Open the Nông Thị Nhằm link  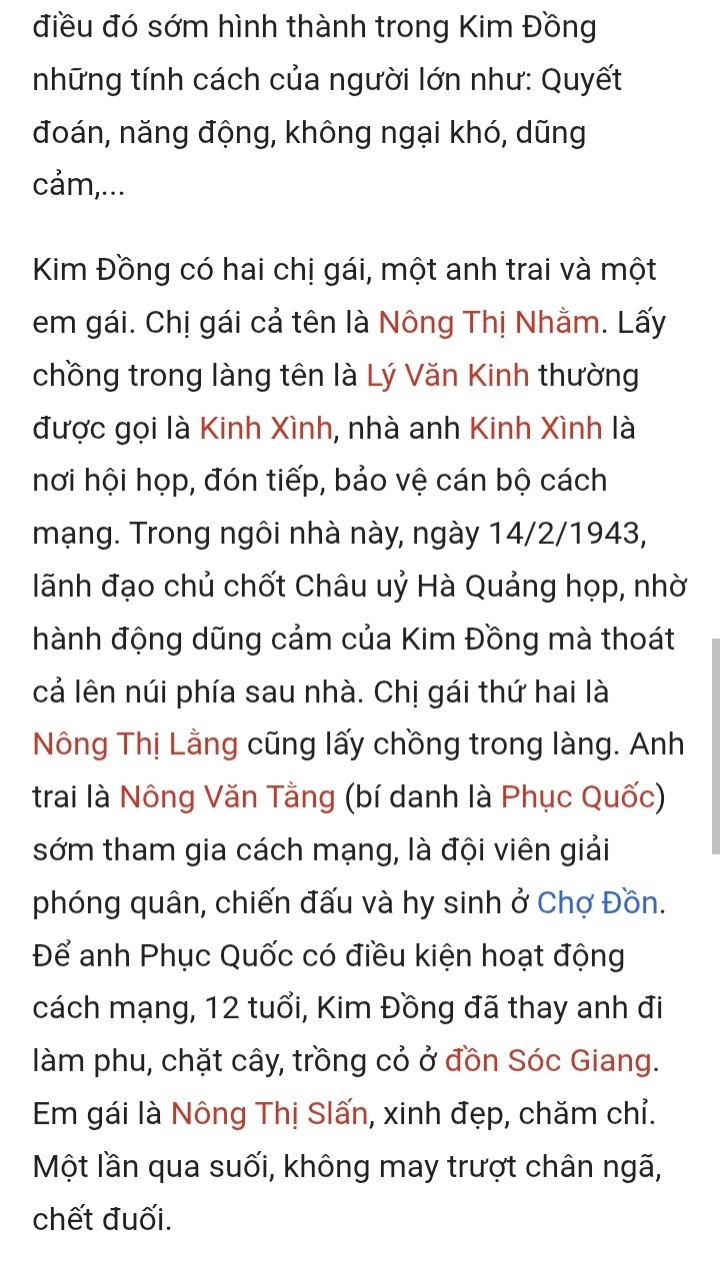[x=490, y=324]
